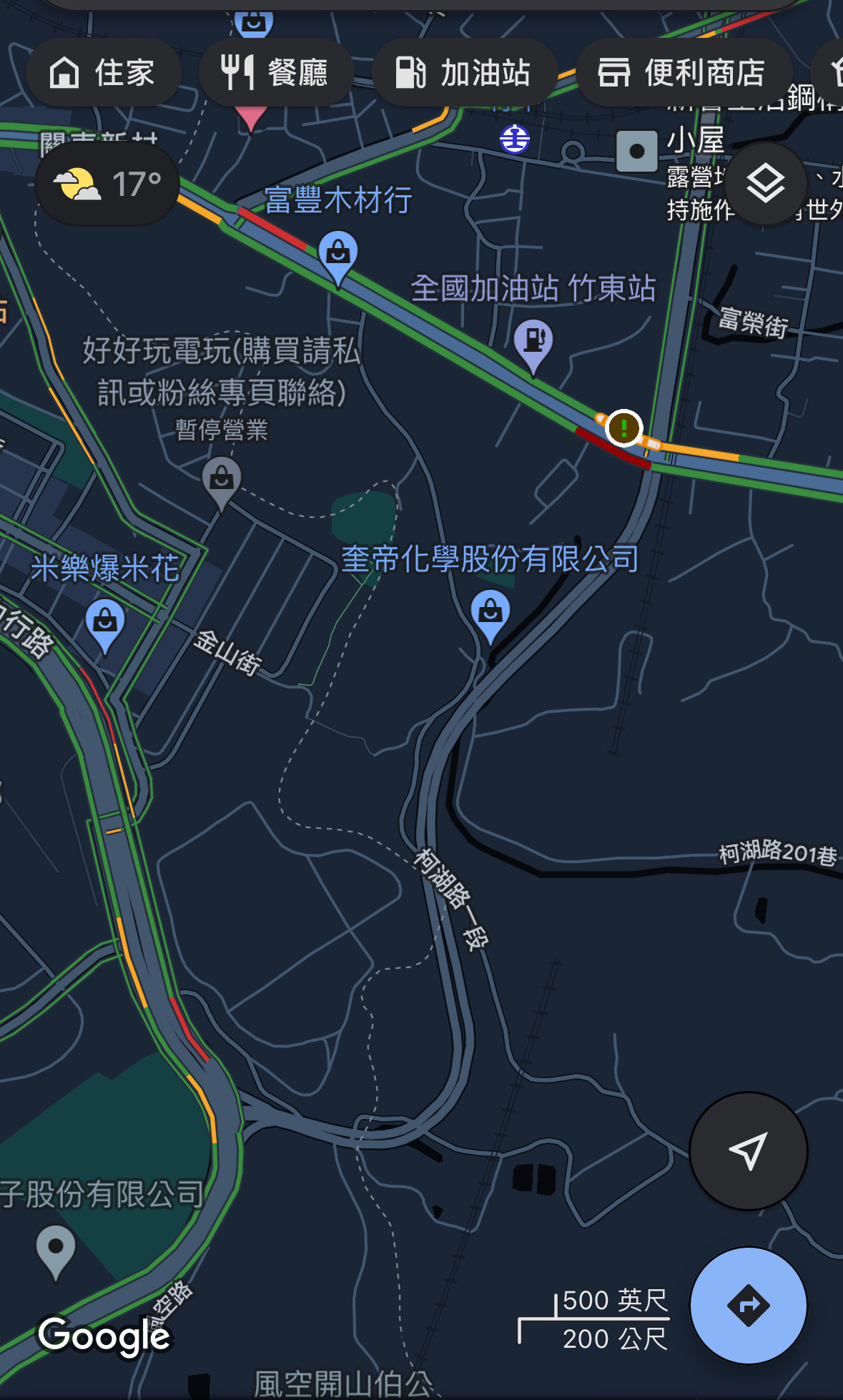Open the 小屋 lodging marker
This screenshot has width=843, height=1400.
point(636,152)
